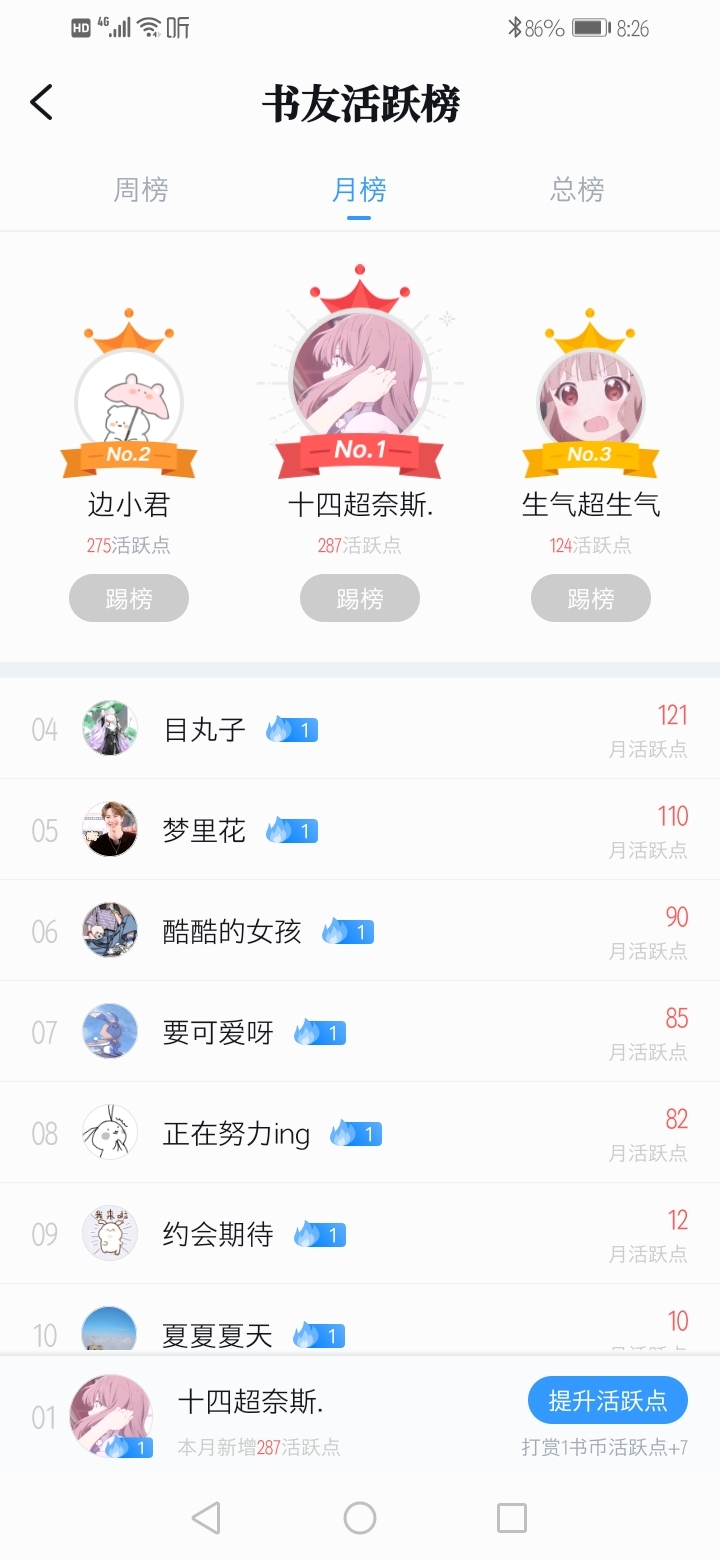Open the 总榜 tab
The image size is (720, 1560).
(x=577, y=189)
